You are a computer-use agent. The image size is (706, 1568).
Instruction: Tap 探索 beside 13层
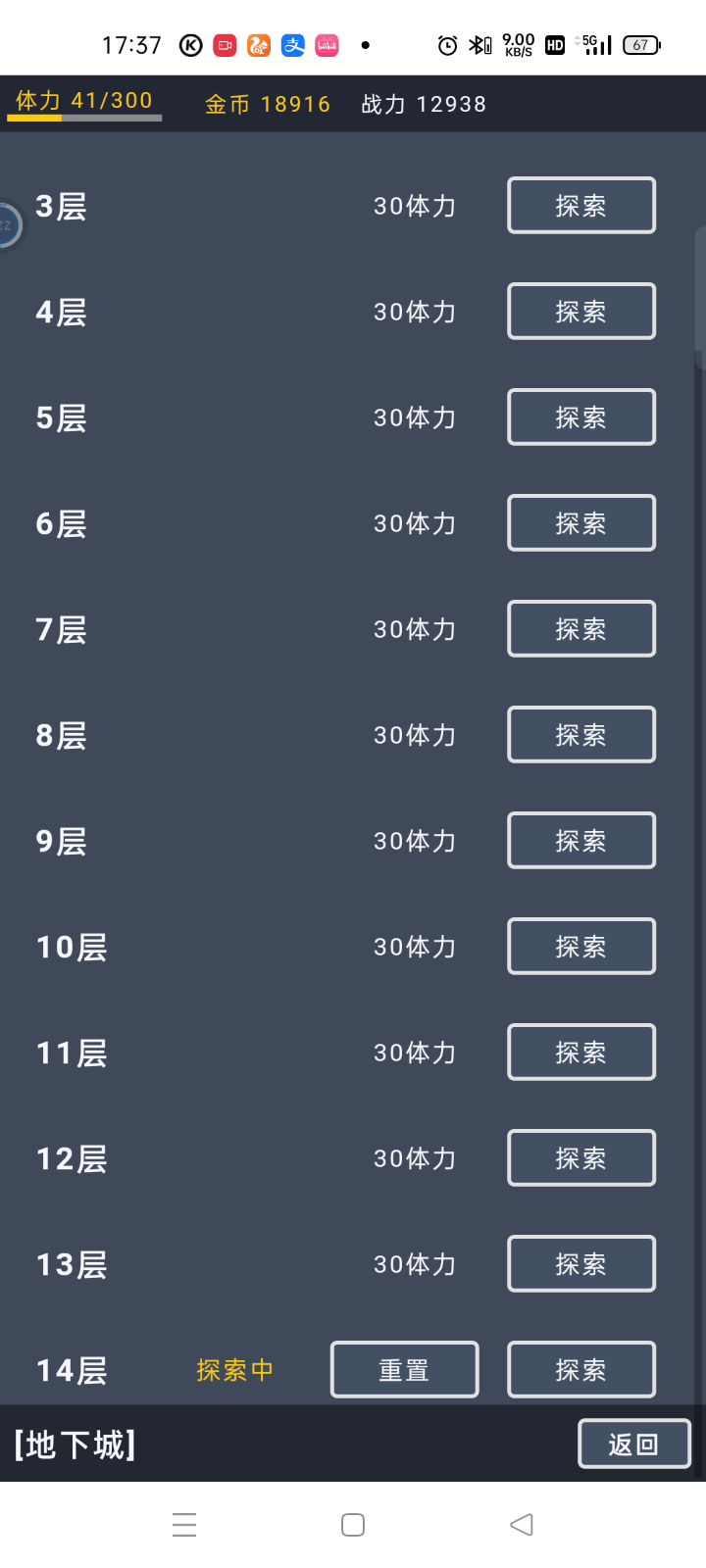(x=580, y=1264)
